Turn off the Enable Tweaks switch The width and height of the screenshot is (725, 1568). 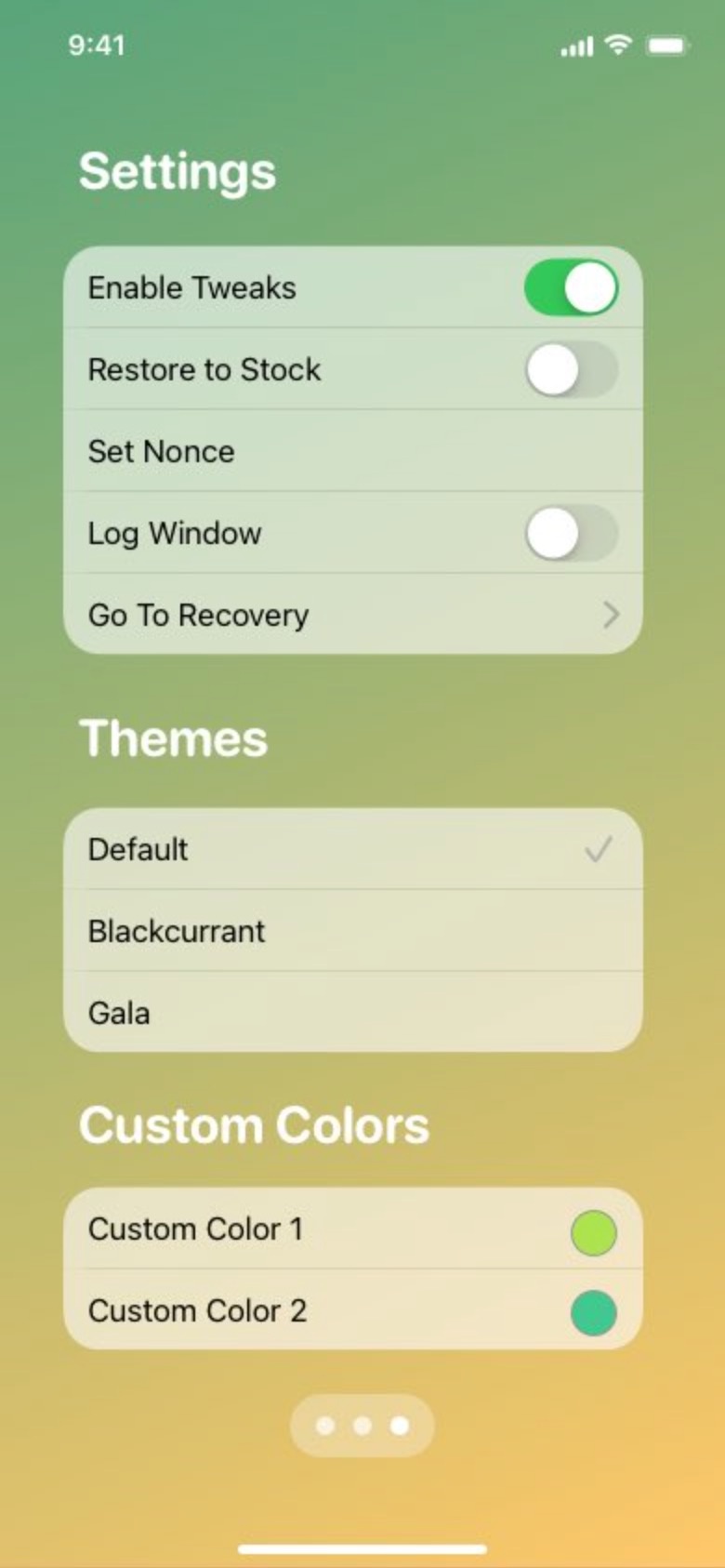pos(571,288)
